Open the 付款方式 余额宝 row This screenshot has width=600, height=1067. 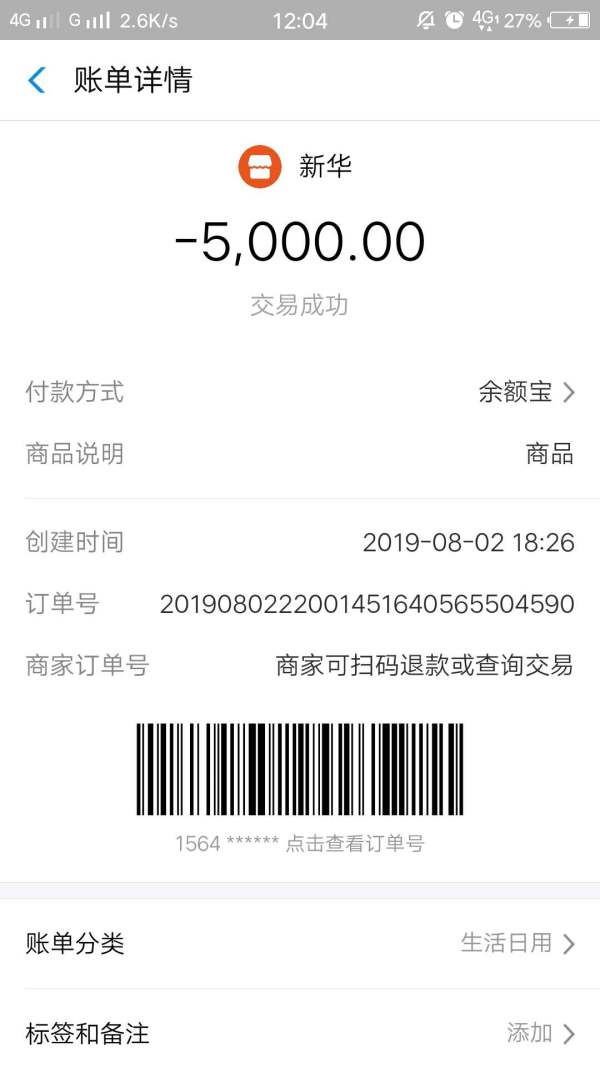pyautogui.click(x=300, y=392)
